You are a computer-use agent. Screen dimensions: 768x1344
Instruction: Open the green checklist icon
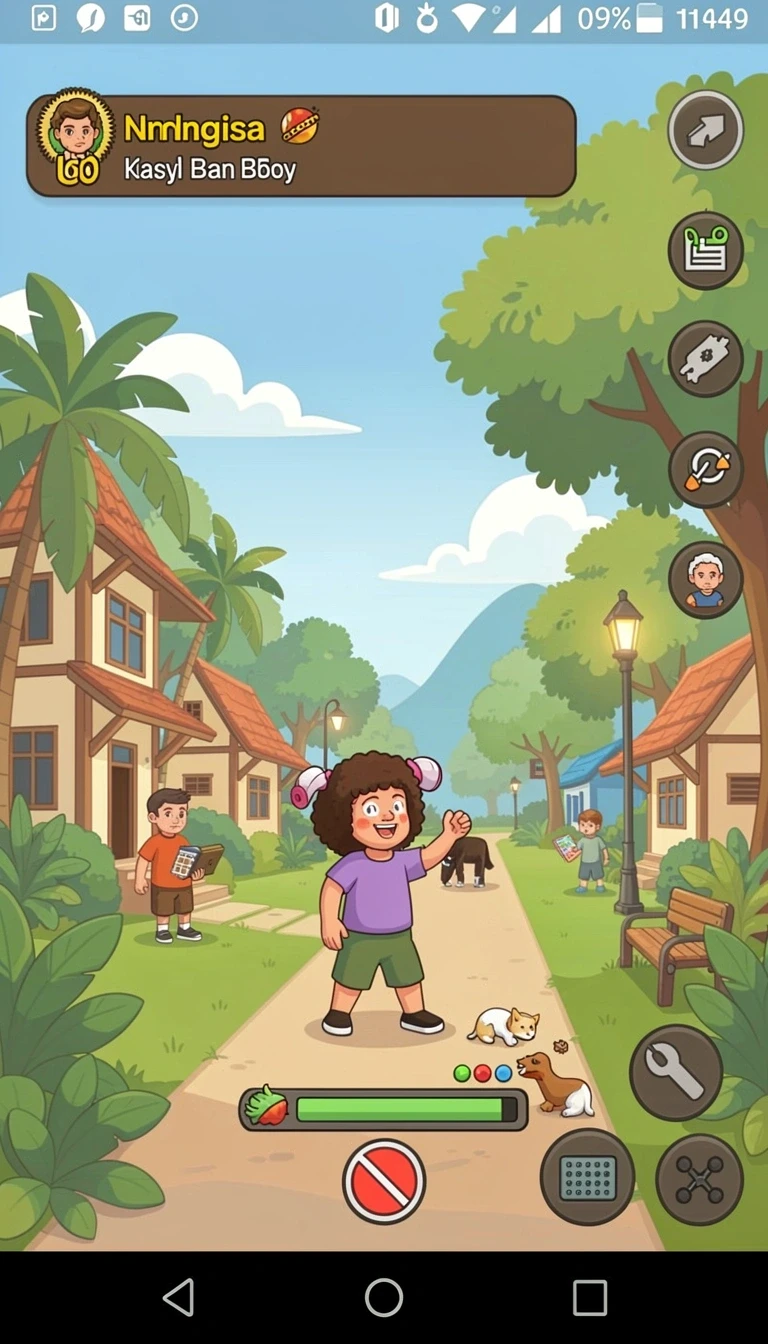click(x=706, y=250)
